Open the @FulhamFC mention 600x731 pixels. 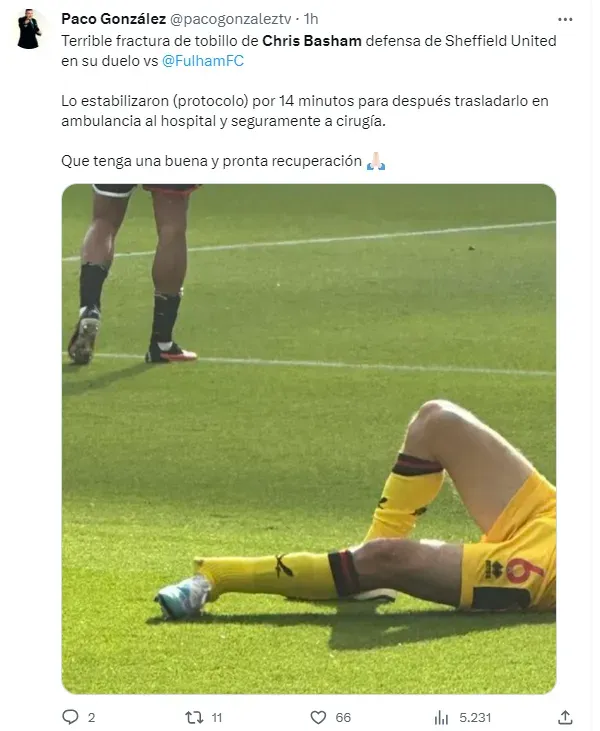coord(203,60)
